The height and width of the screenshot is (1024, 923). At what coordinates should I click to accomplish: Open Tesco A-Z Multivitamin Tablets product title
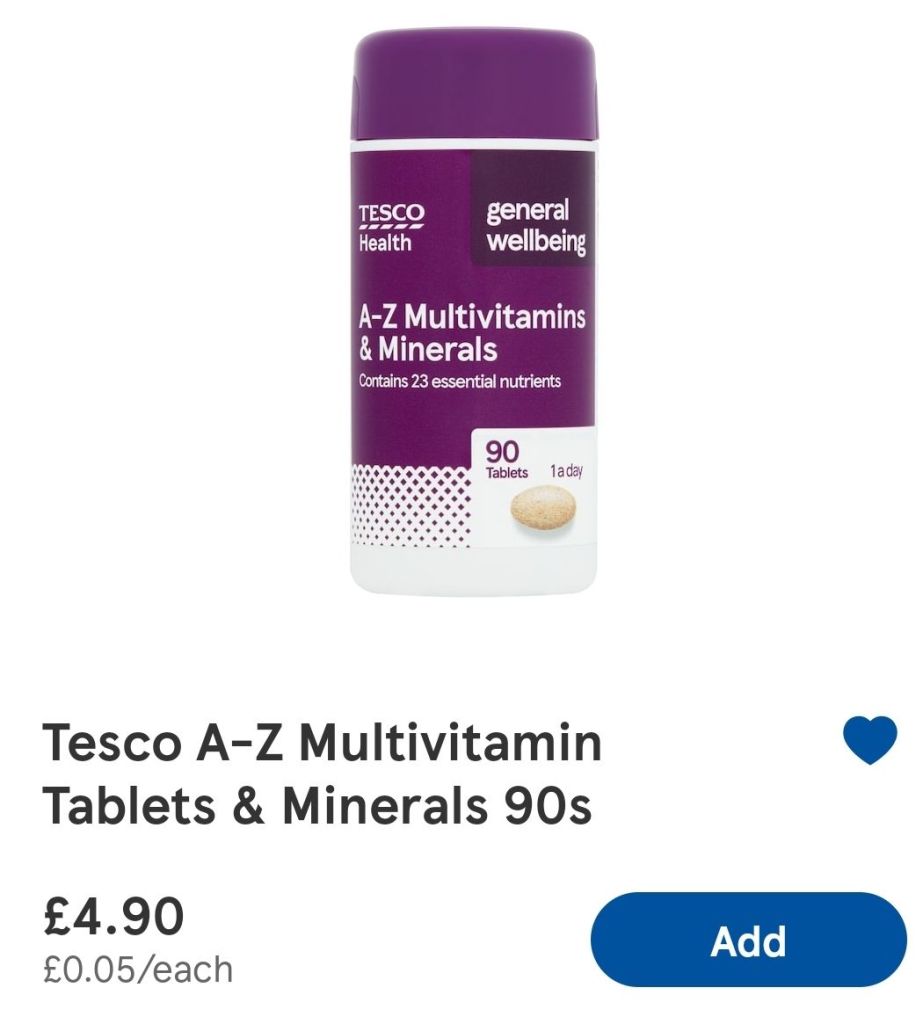pos(322,774)
